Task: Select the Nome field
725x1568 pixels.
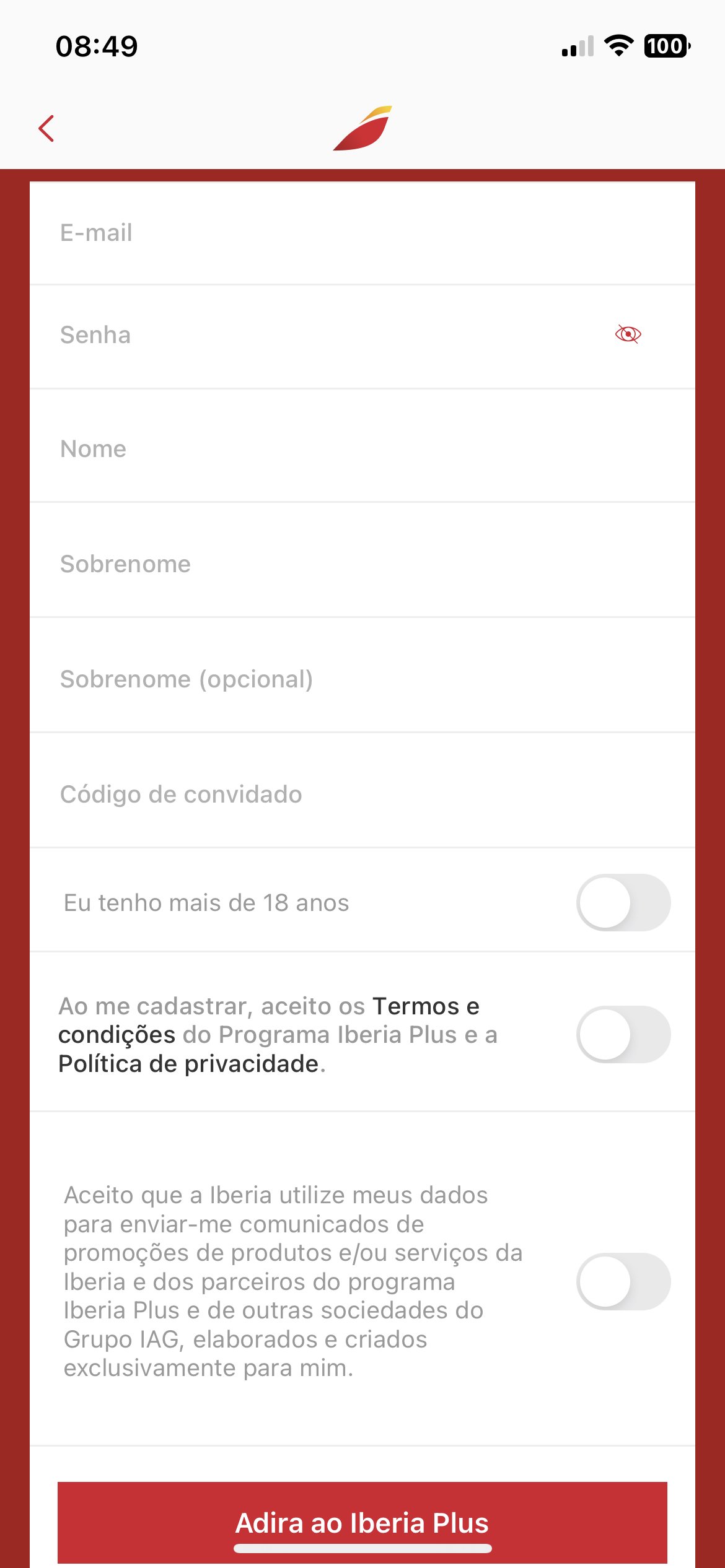Action: coord(362,446)
